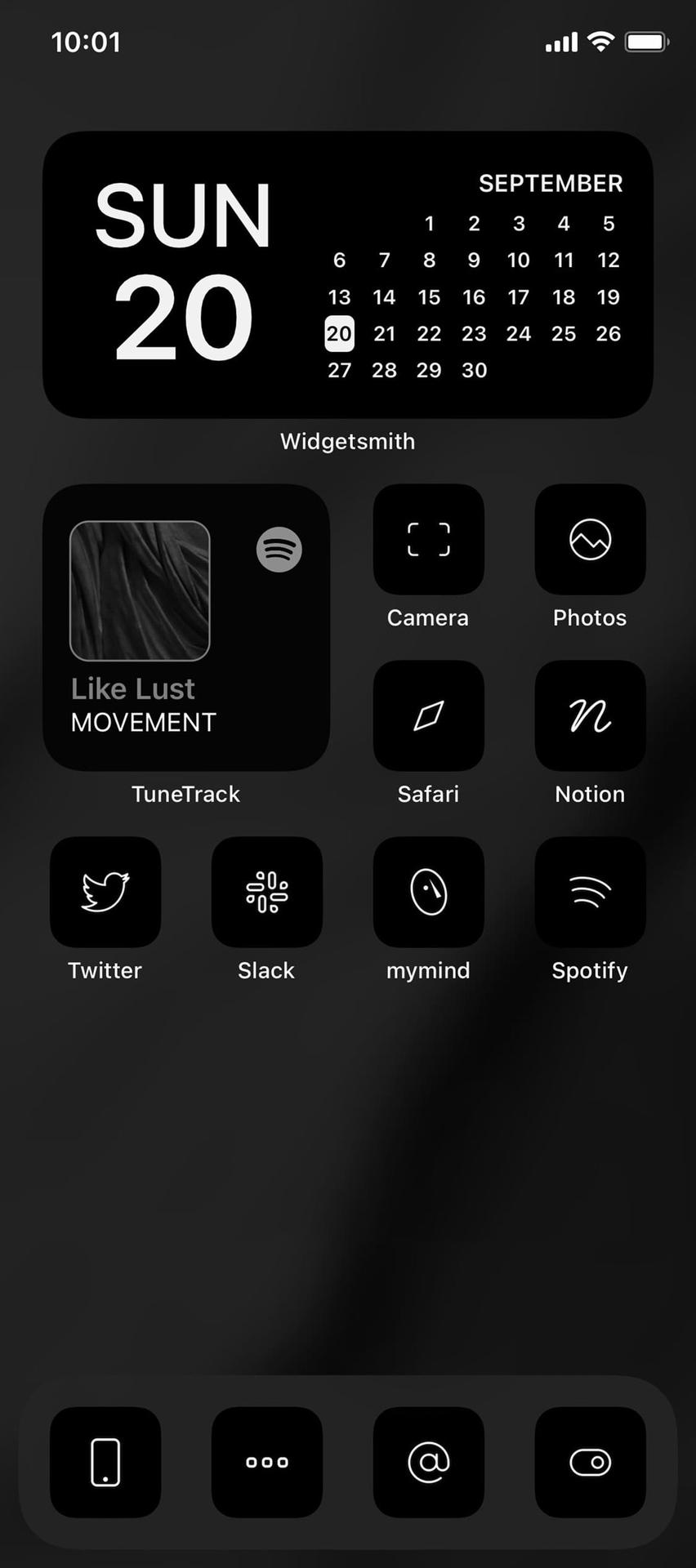Launch Spotify
This screenshot has height=1568, width=696.
(x=590, y=892)
